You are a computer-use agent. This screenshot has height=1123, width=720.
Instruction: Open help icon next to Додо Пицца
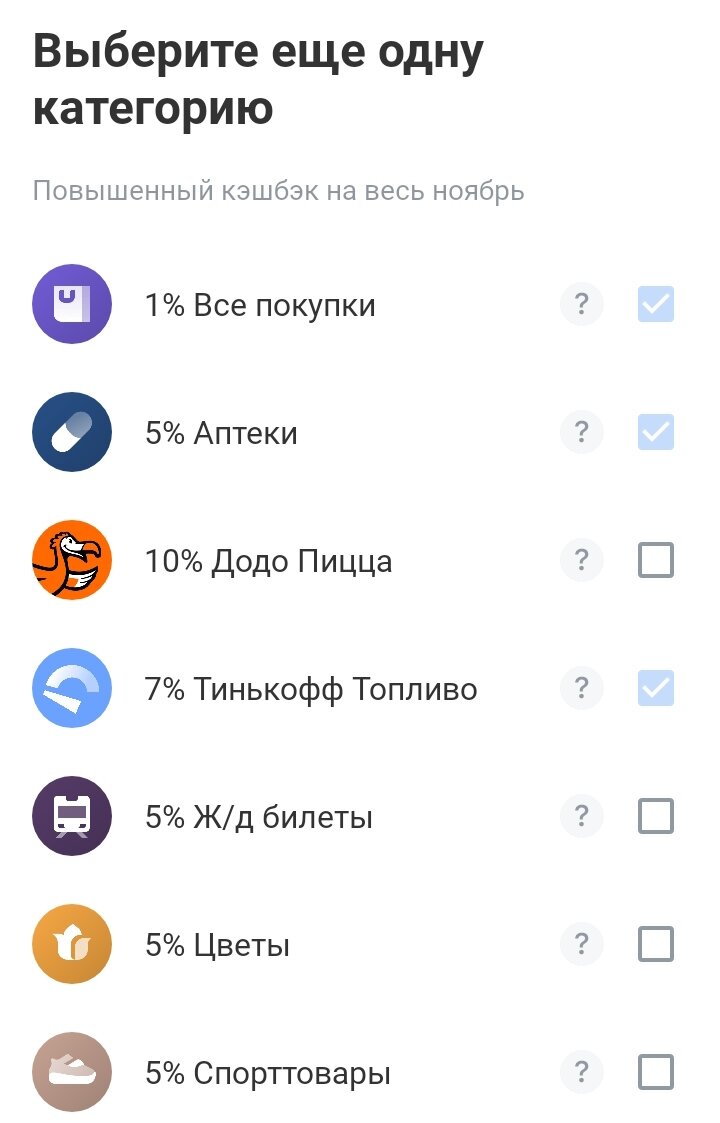coord(581,560)
